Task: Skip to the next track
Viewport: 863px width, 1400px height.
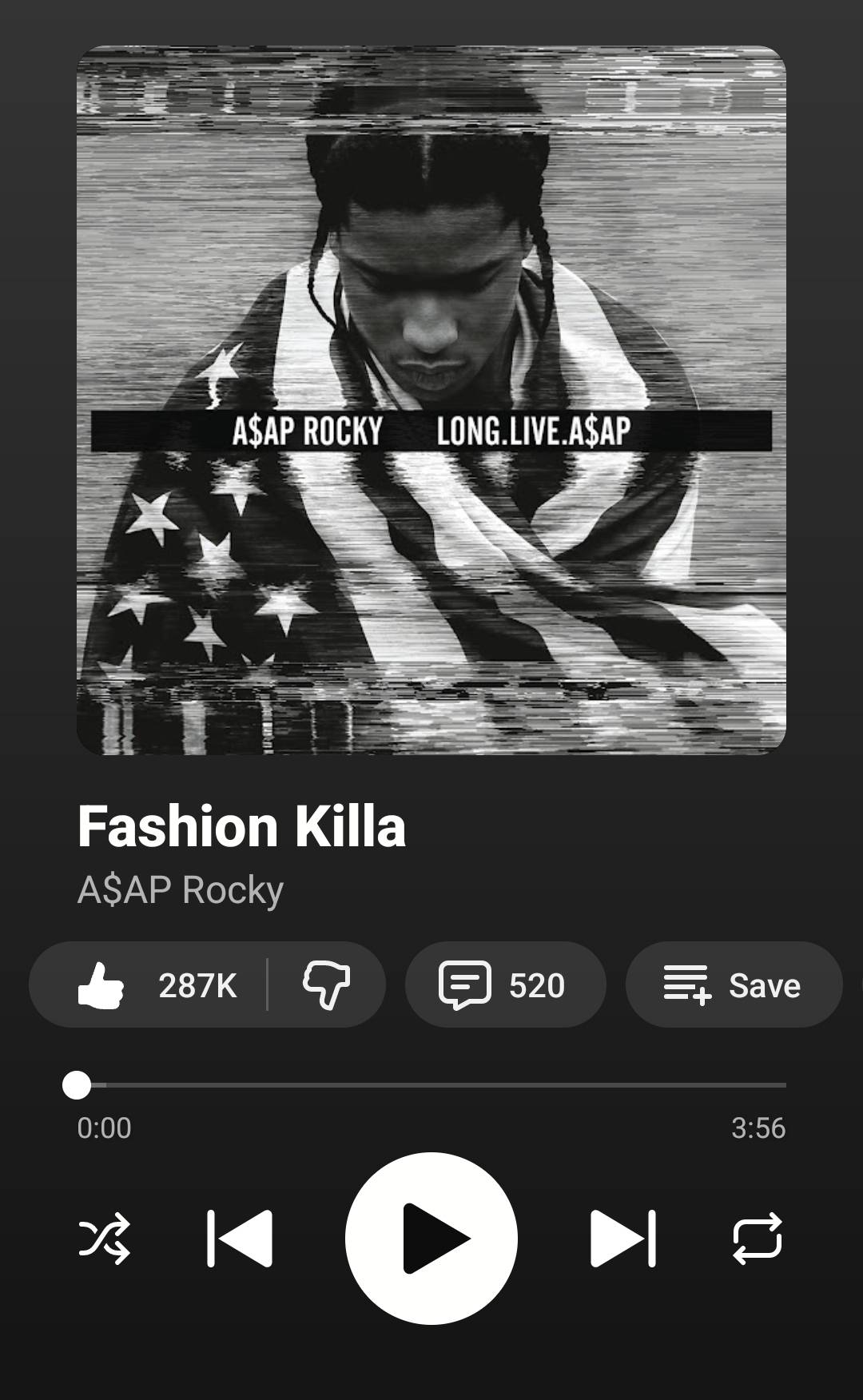Action: [623, 1239]
